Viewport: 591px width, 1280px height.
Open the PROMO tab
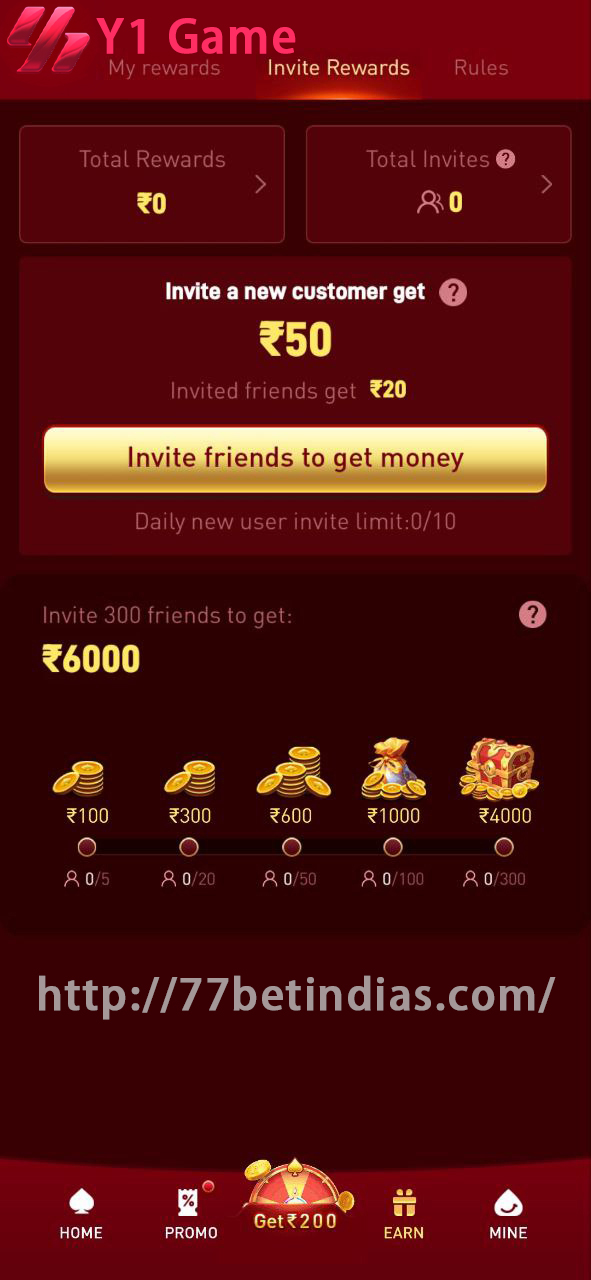[191, 1214]
